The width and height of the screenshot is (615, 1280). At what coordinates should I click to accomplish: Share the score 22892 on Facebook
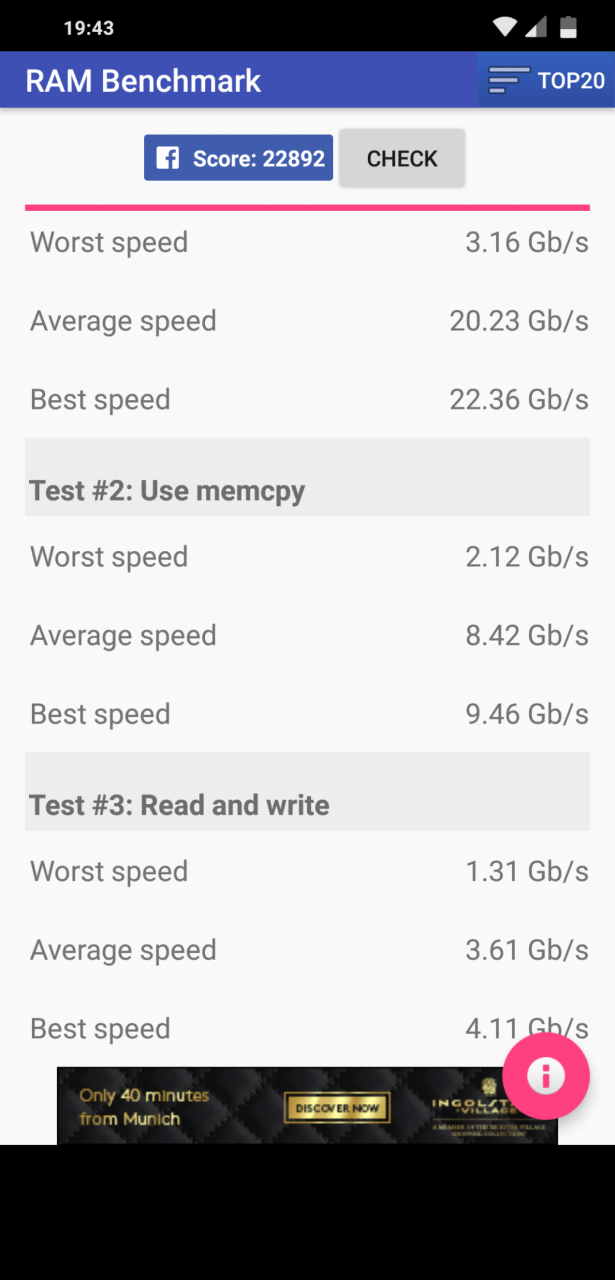tap(238, 158)
